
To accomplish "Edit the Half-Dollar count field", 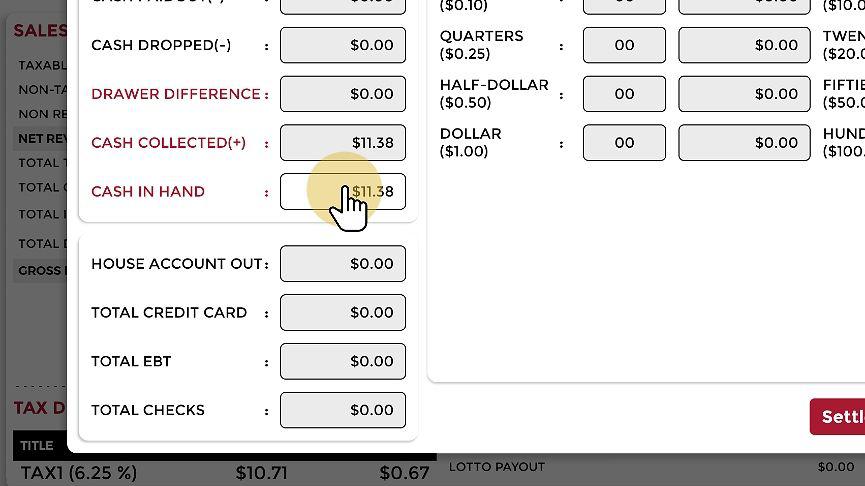I will click(x=624, y=94).
